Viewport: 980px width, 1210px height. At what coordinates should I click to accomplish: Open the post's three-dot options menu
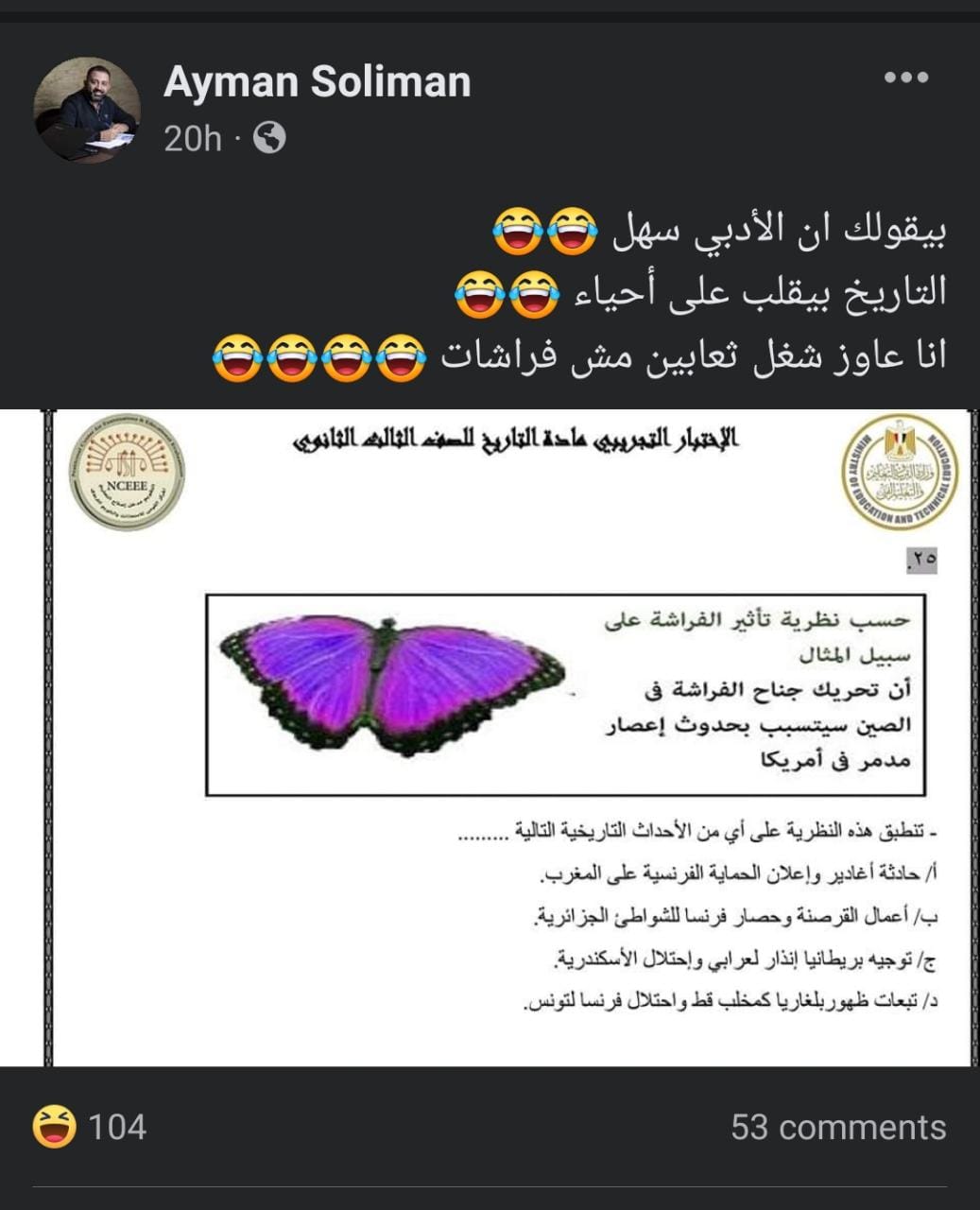(906, 78)
